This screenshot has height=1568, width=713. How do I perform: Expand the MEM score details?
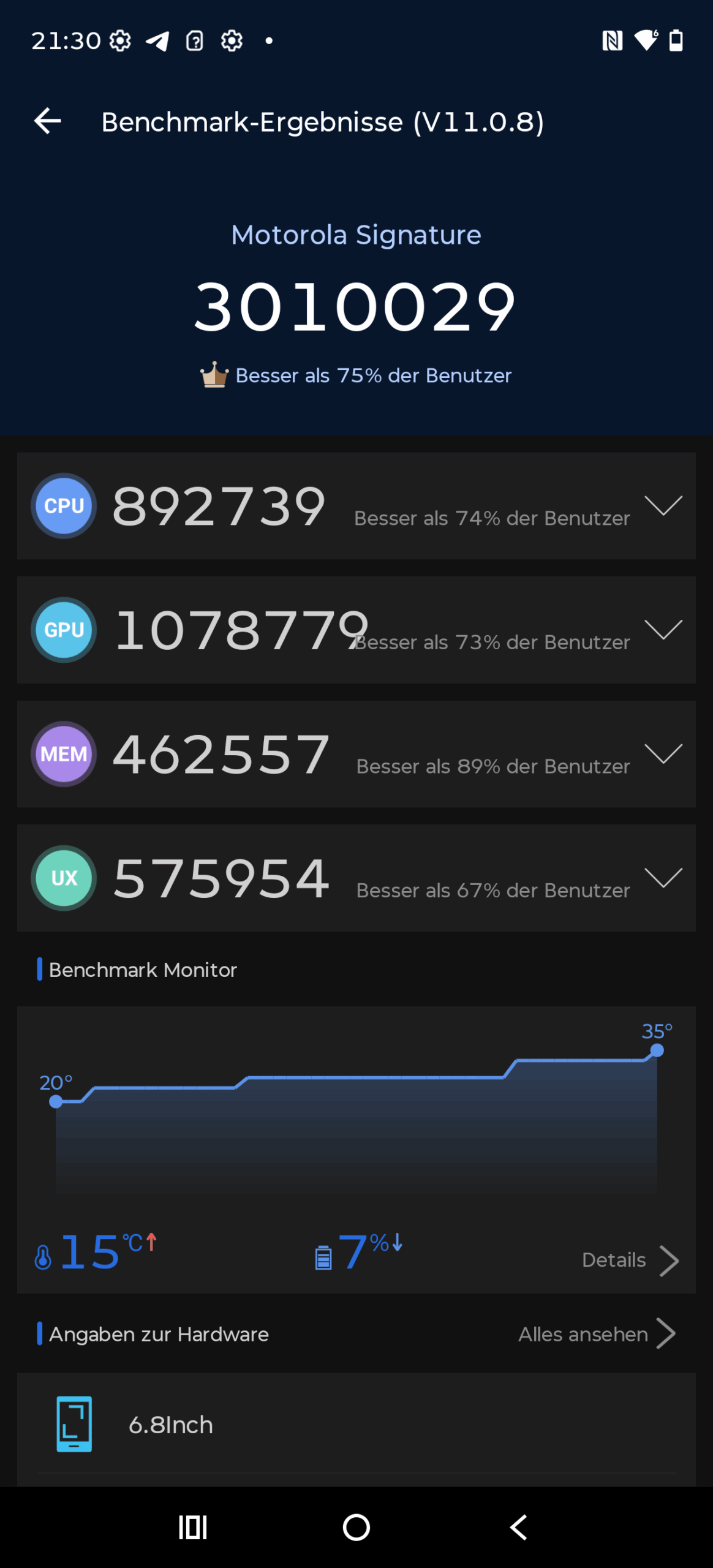point(663,753)
